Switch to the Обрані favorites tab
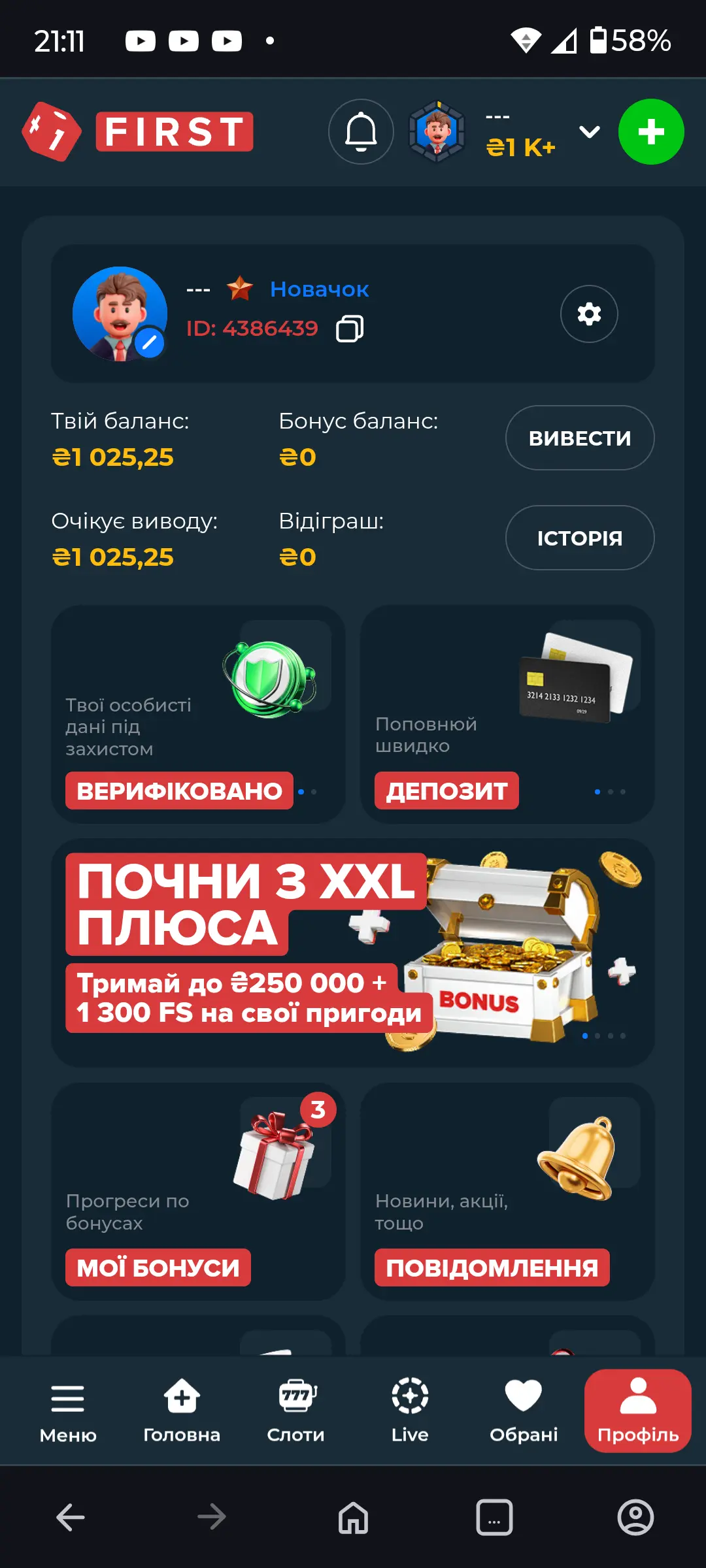This screenshot has height=1568, width=706. (524, 1411)
